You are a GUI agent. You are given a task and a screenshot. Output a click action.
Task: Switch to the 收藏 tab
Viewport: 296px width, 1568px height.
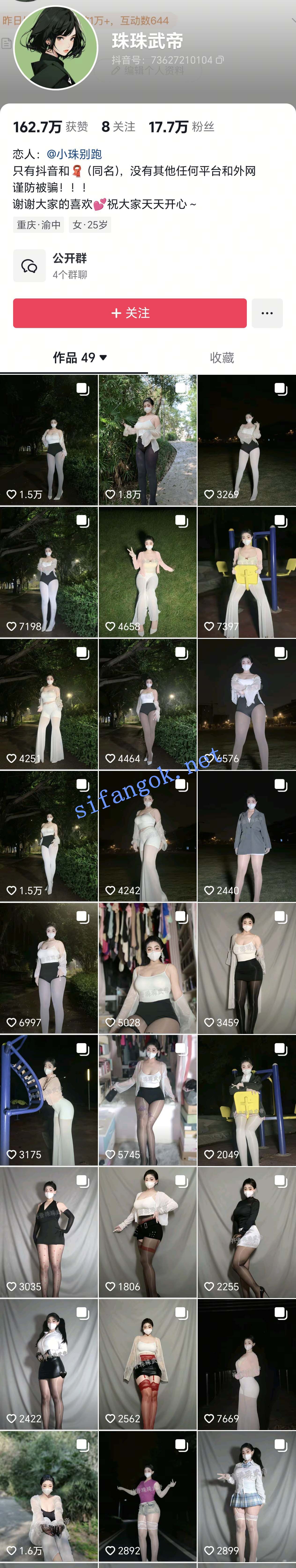pos(222,357)
